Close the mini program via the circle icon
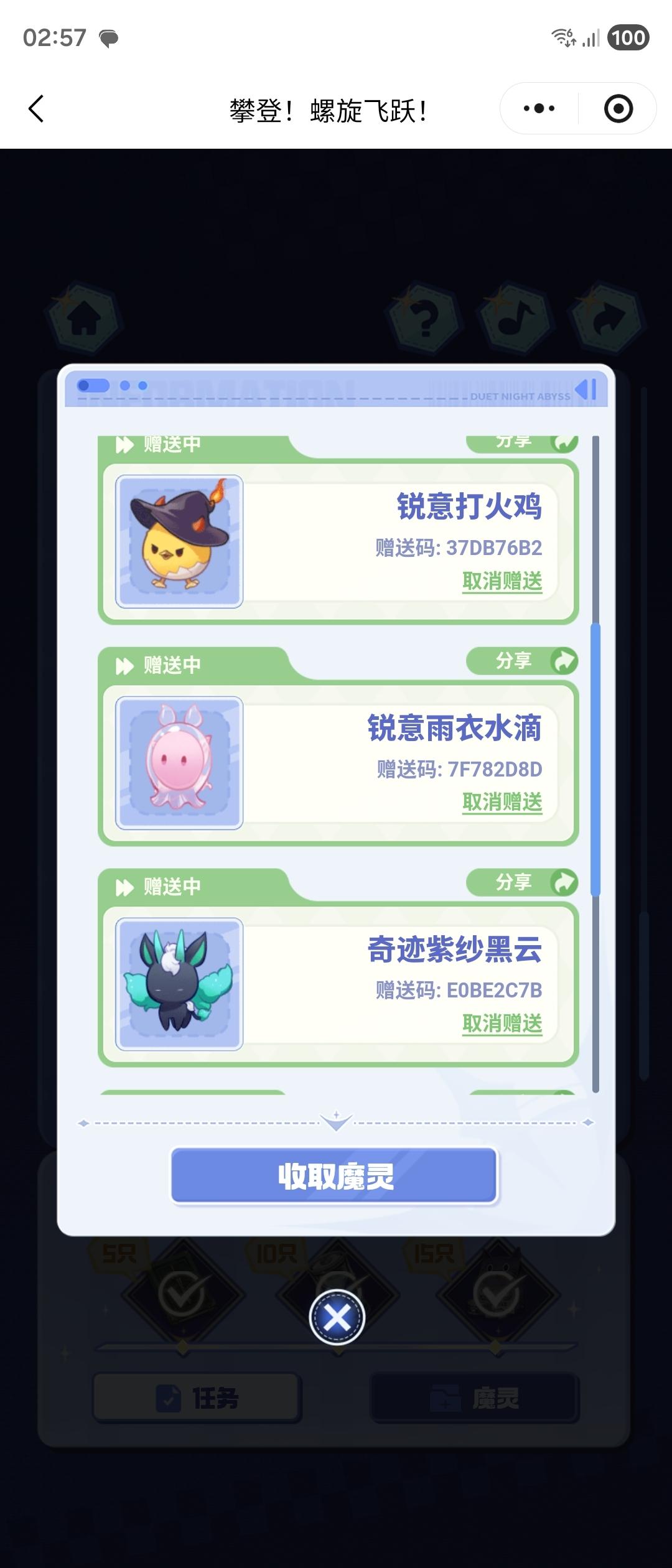Viewport: 672px width, 1568px height. (x=618, y=109)
